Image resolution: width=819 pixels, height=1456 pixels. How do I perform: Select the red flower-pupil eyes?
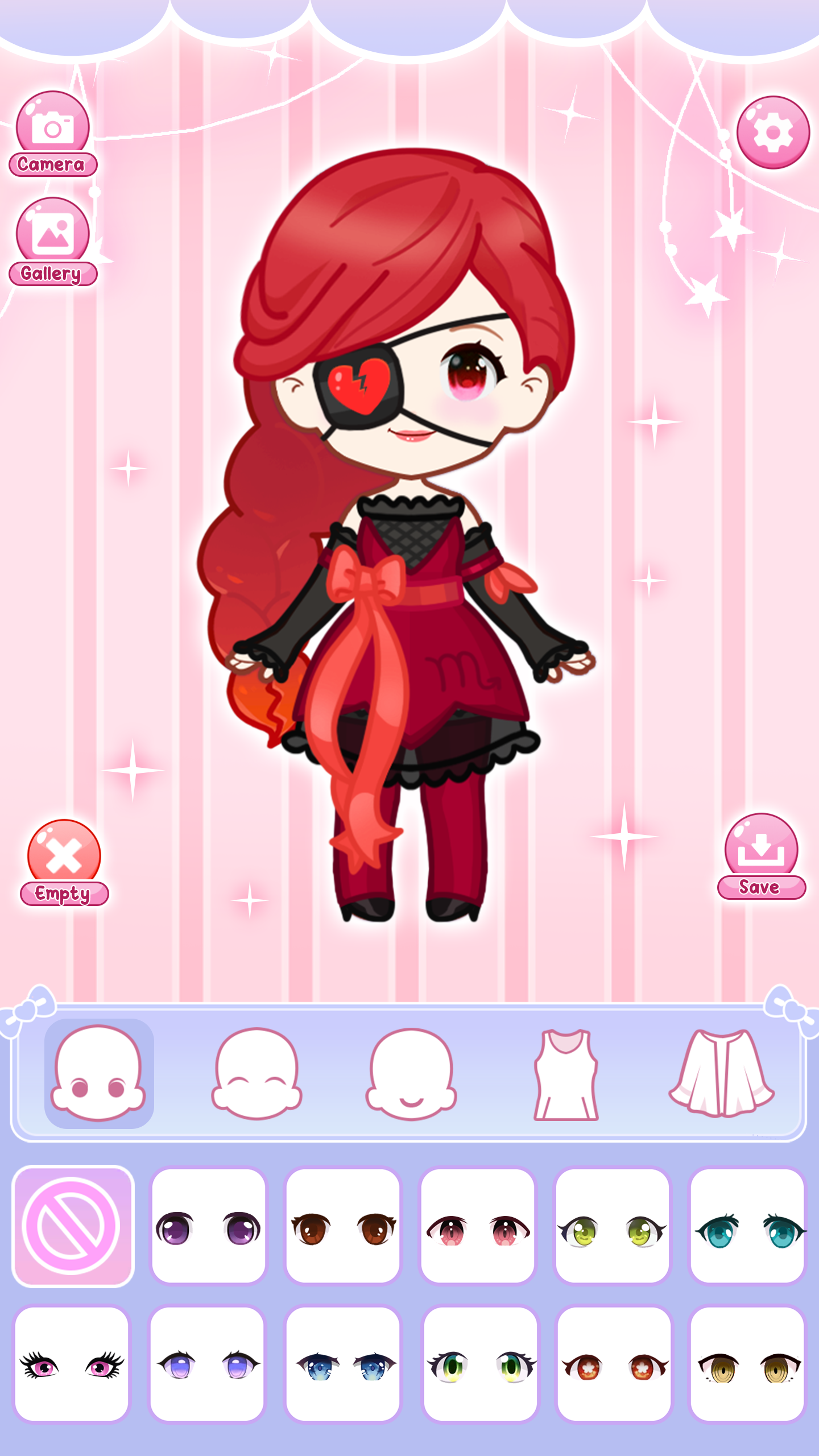click(614, 1364)
